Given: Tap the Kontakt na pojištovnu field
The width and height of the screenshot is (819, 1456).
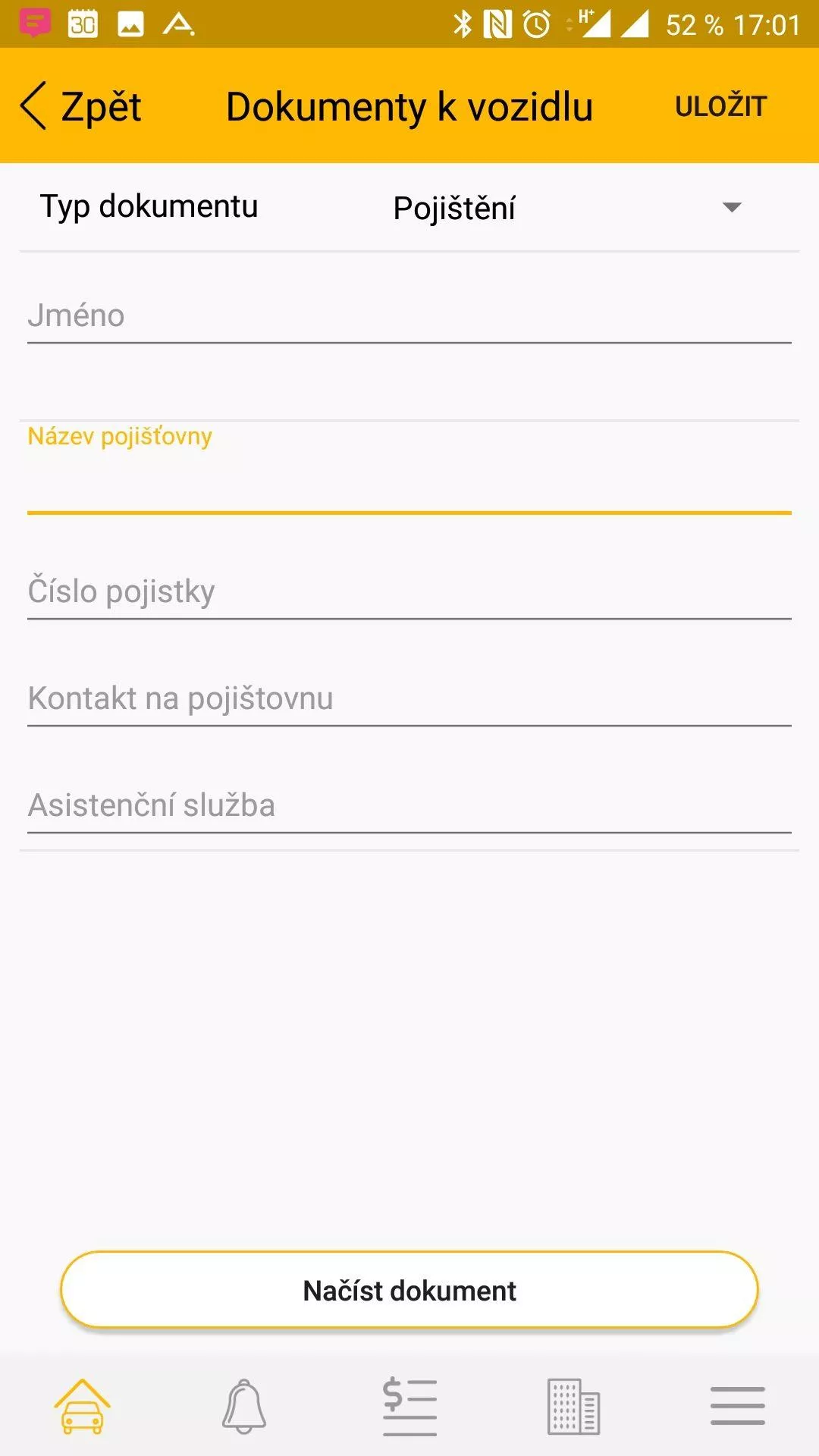Looking at the screenshot, I should pyautogui.click(x=409, y=698).
